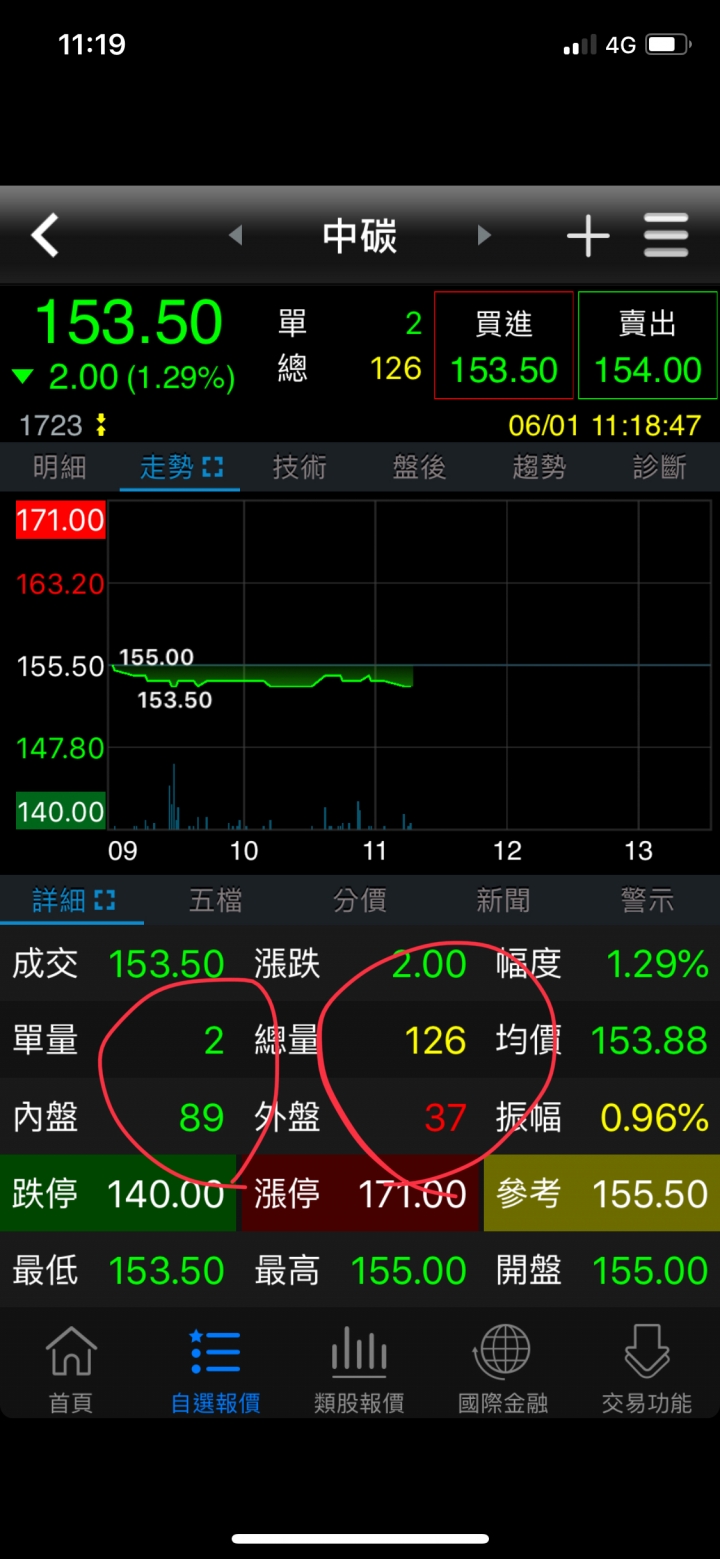Add 中碳 with the plus icon
Screen dimensions: 720x1559
pos(588,236)
